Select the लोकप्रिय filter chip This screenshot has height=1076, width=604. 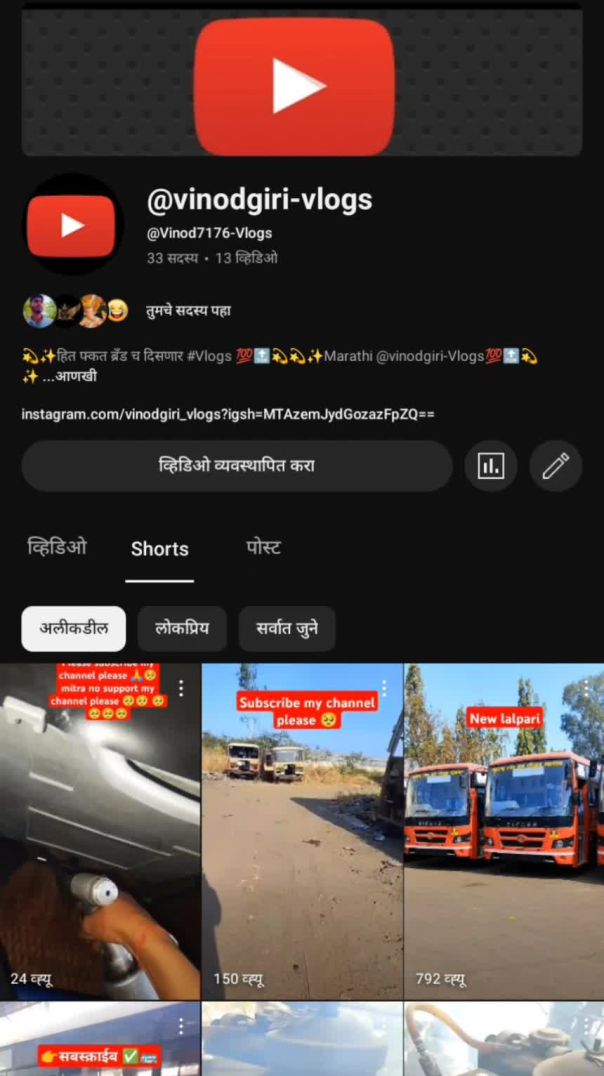coord(182,629)
